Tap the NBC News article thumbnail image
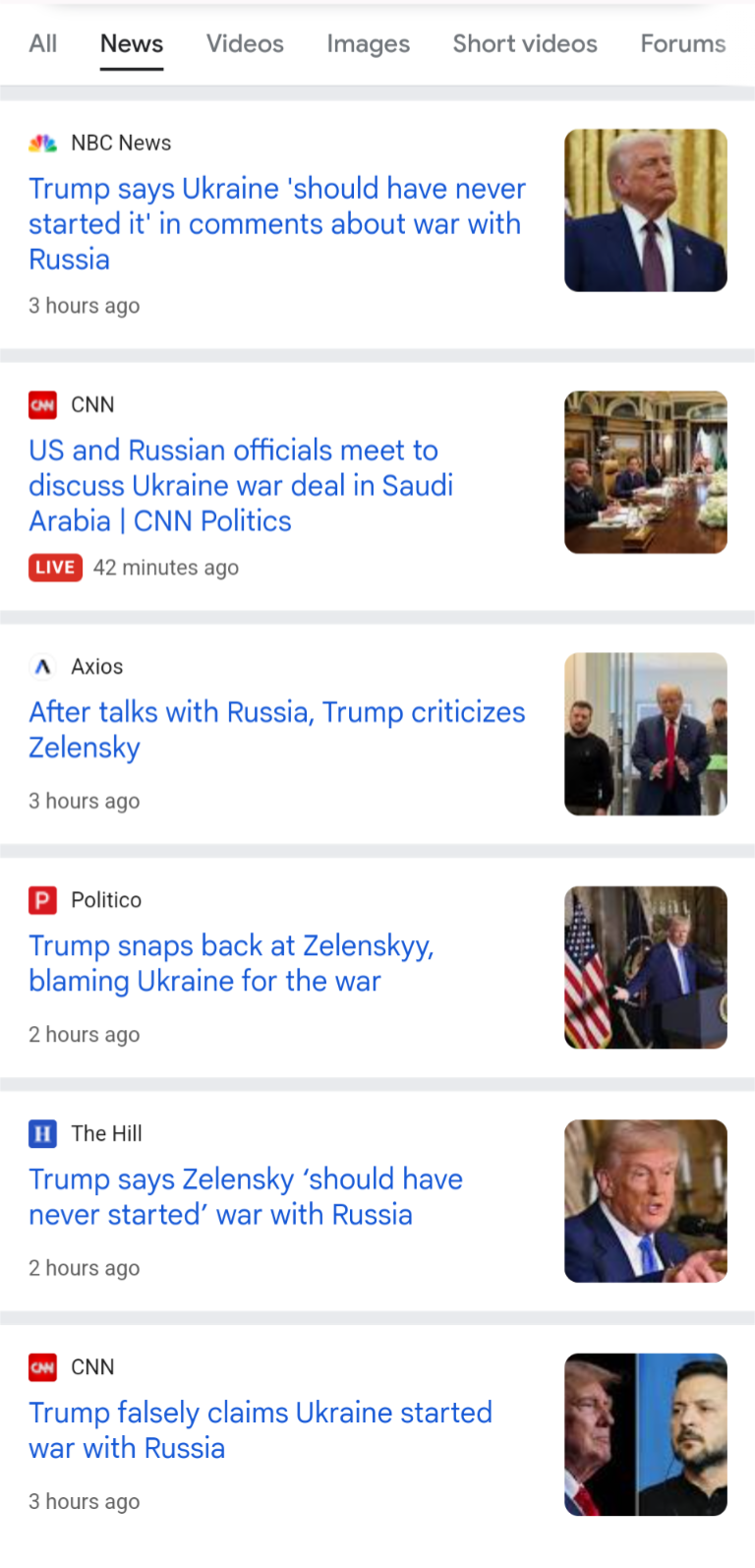 click(645, 211)
